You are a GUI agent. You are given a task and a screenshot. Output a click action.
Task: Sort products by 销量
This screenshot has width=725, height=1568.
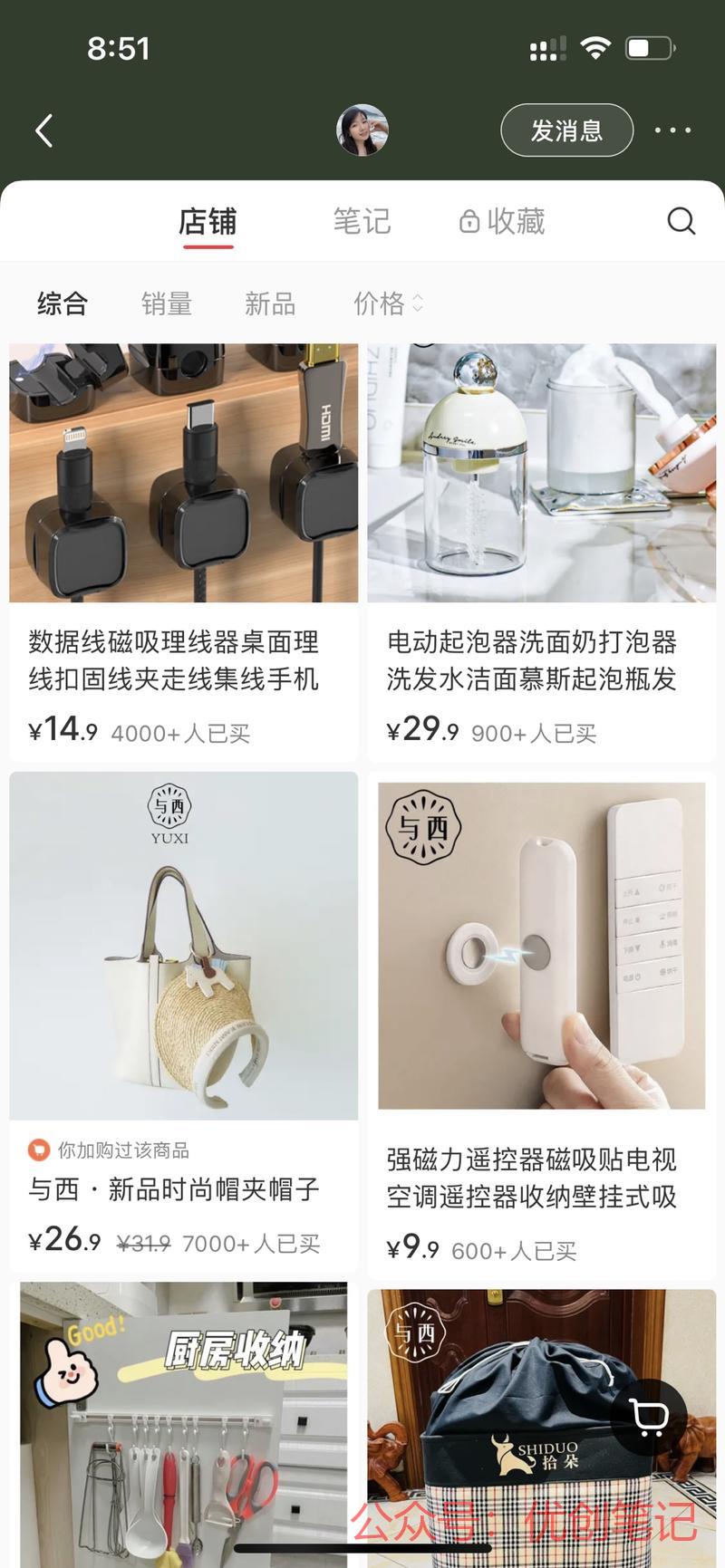167,303
